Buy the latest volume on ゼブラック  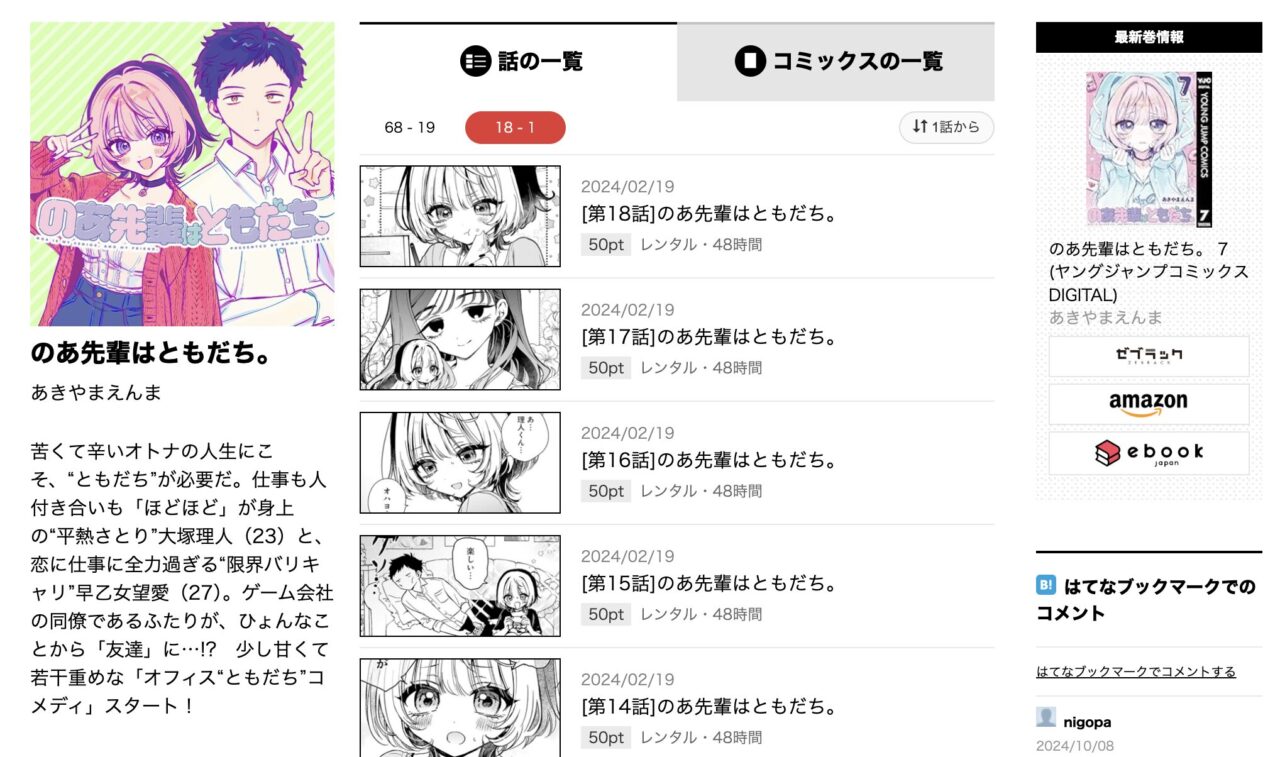tap(1148, 356)
